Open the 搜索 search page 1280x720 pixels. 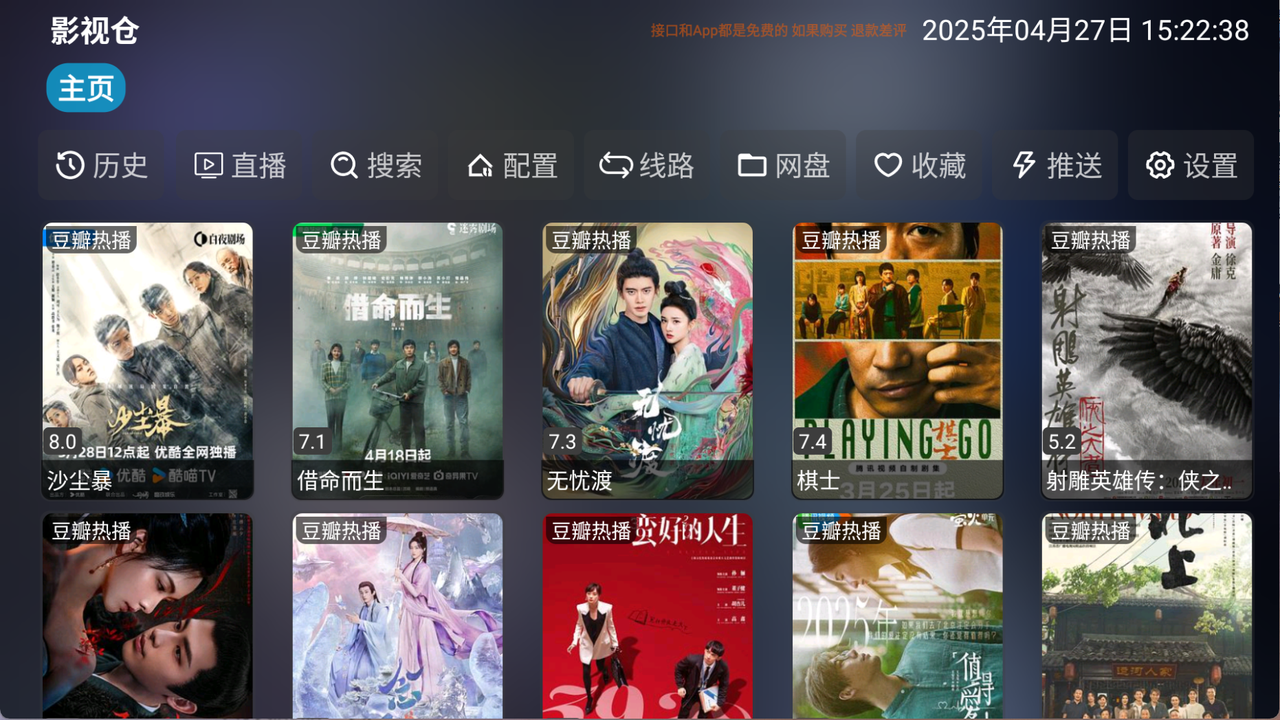[x=375, y=165]
